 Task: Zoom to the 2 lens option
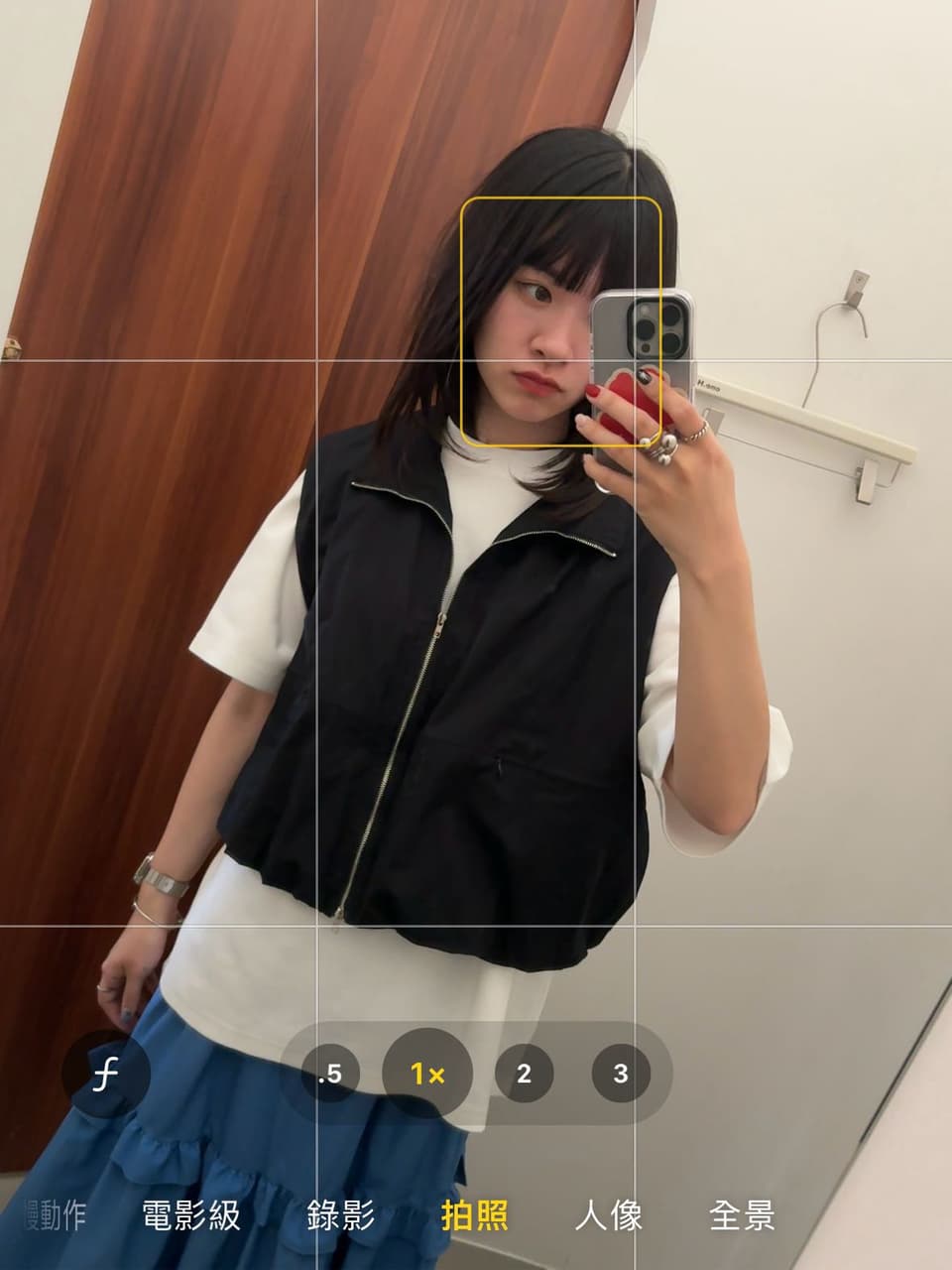pos(524,1074)
